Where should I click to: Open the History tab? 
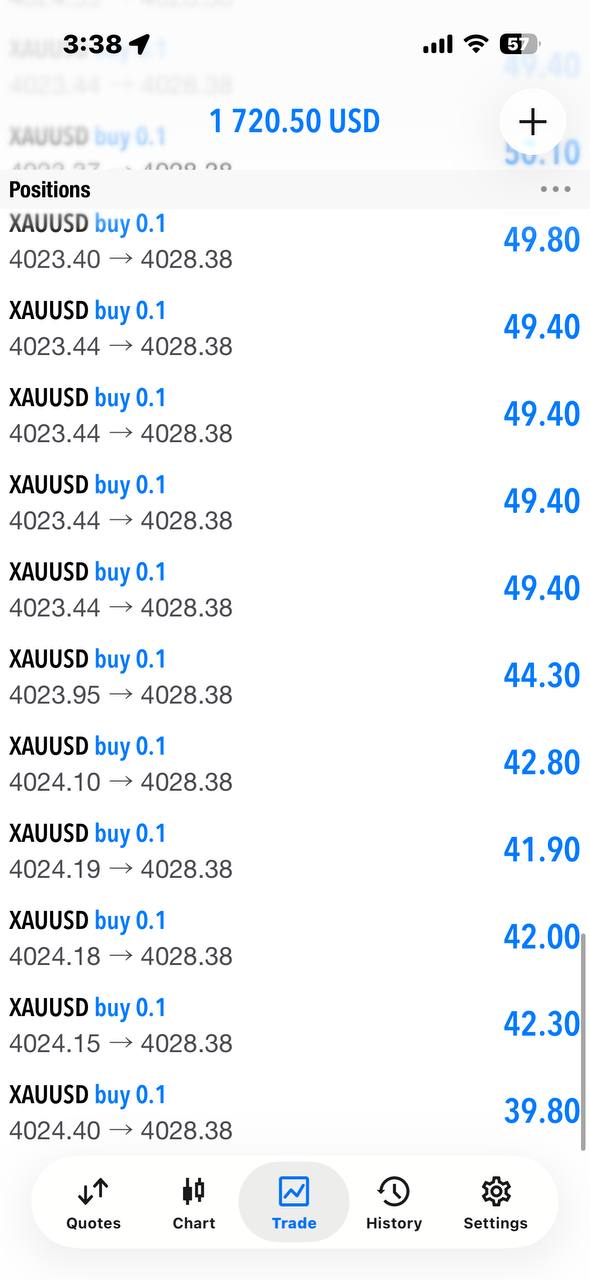(394, 1203)
